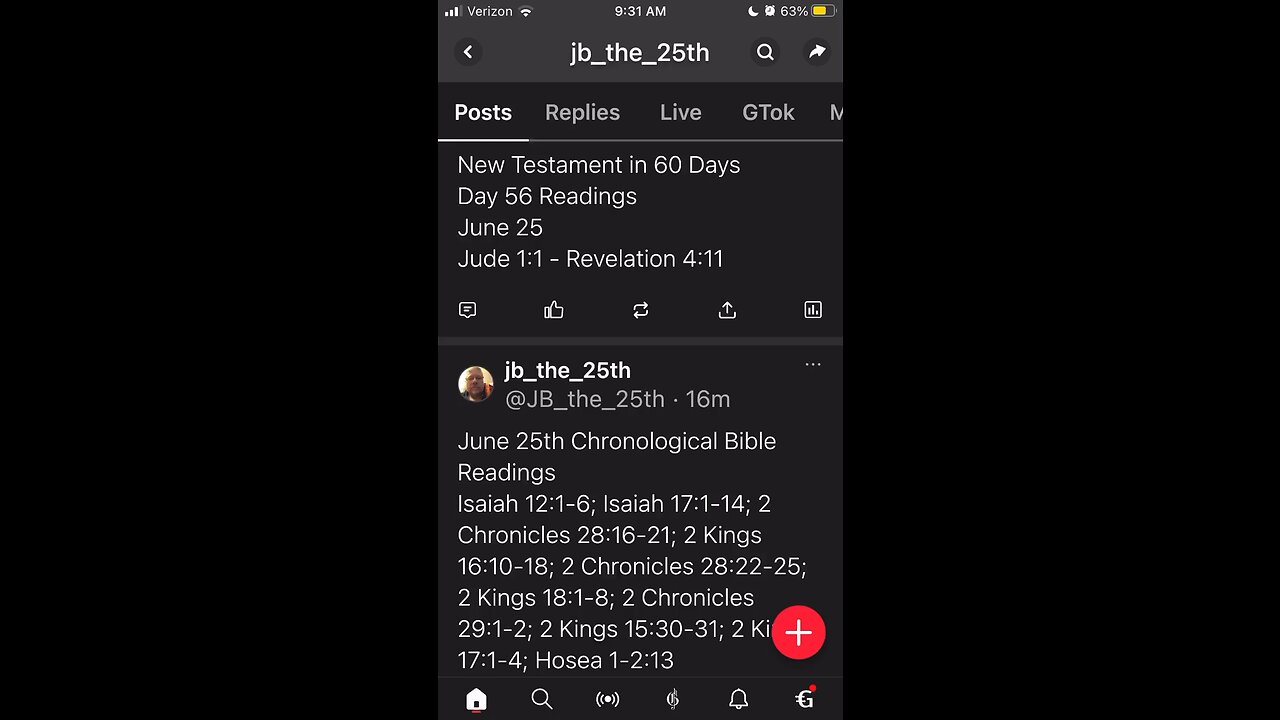Switch to the Replies tab
1280x720 pixels.
pos(582,112)
